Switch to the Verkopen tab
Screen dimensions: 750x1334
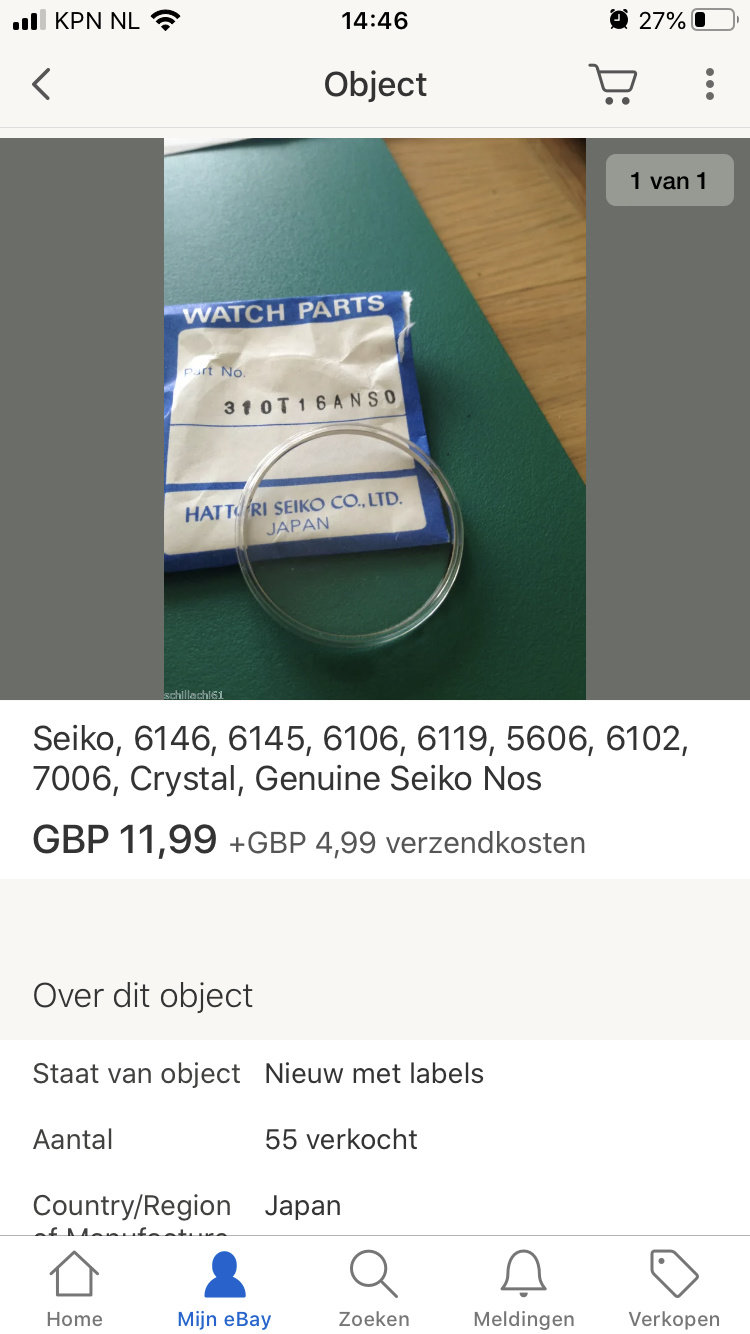point(674,1290)
